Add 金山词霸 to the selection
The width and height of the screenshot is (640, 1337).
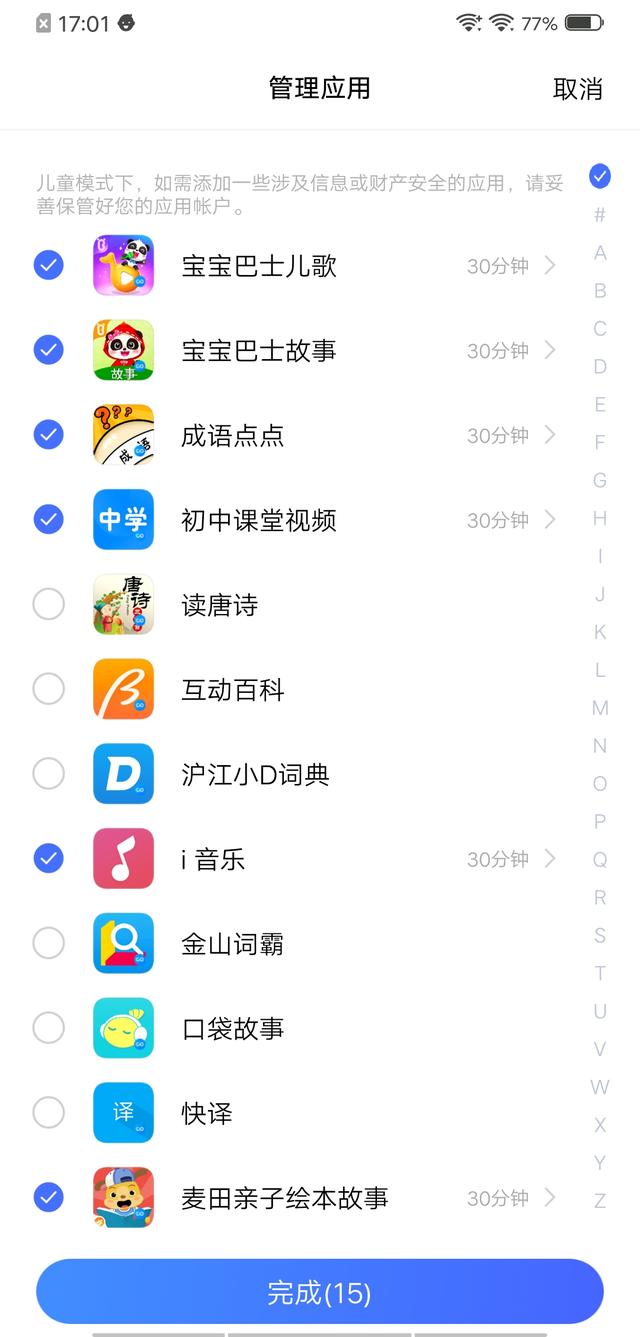[48, 943]
